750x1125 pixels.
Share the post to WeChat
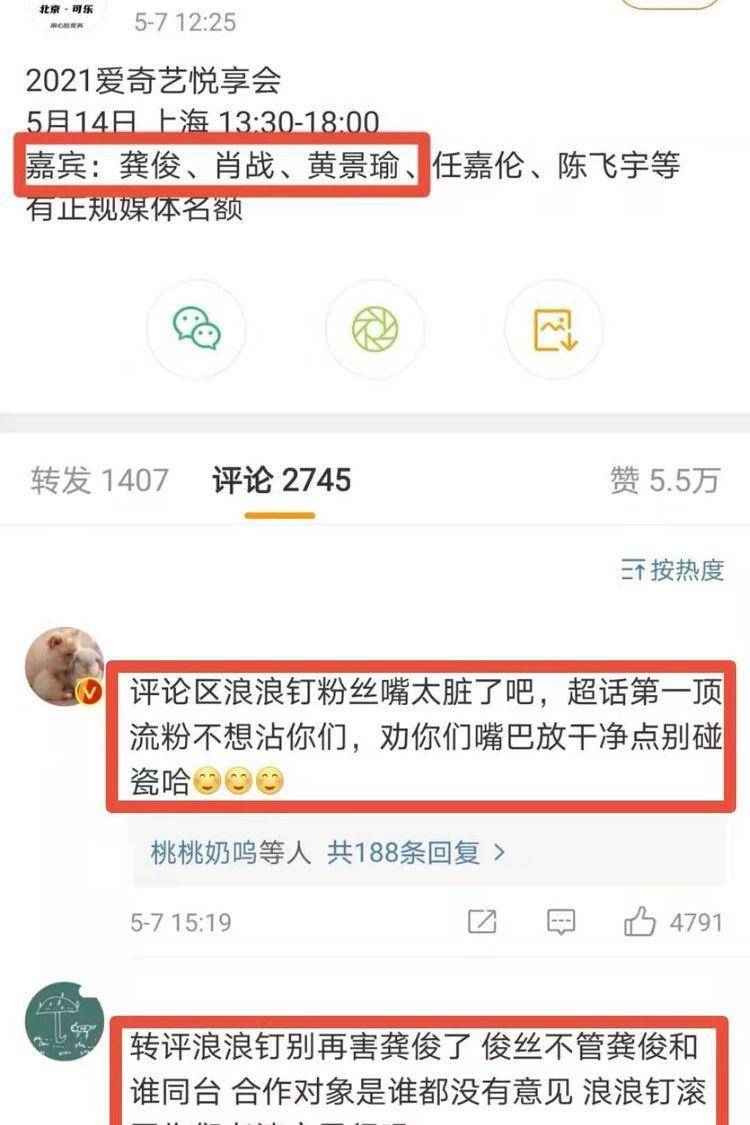coord(196,329)
